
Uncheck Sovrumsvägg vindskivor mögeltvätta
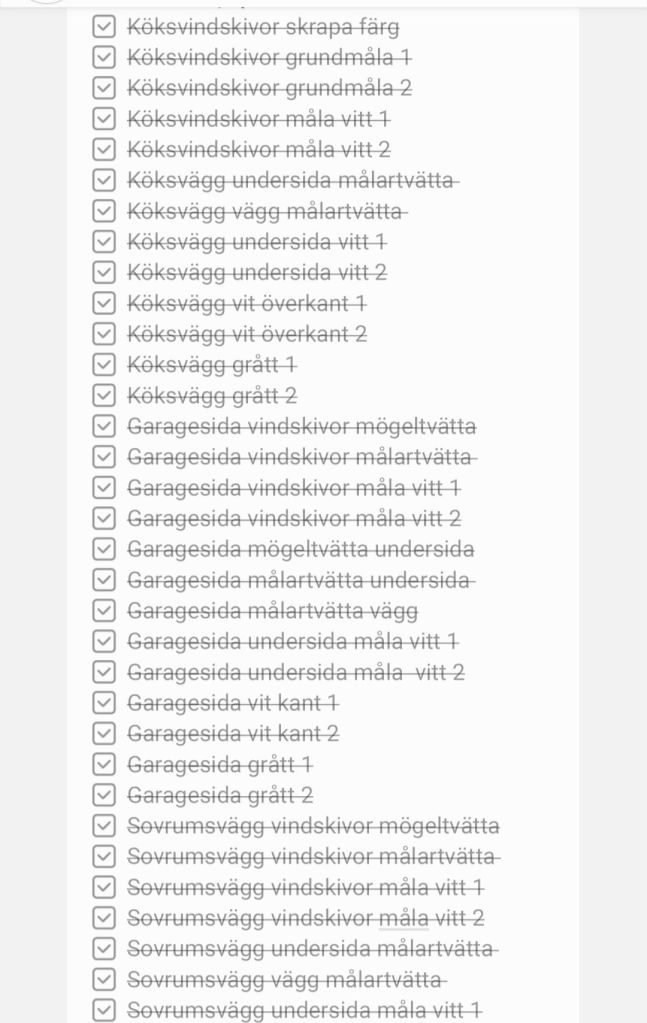[x=103, y=826]
